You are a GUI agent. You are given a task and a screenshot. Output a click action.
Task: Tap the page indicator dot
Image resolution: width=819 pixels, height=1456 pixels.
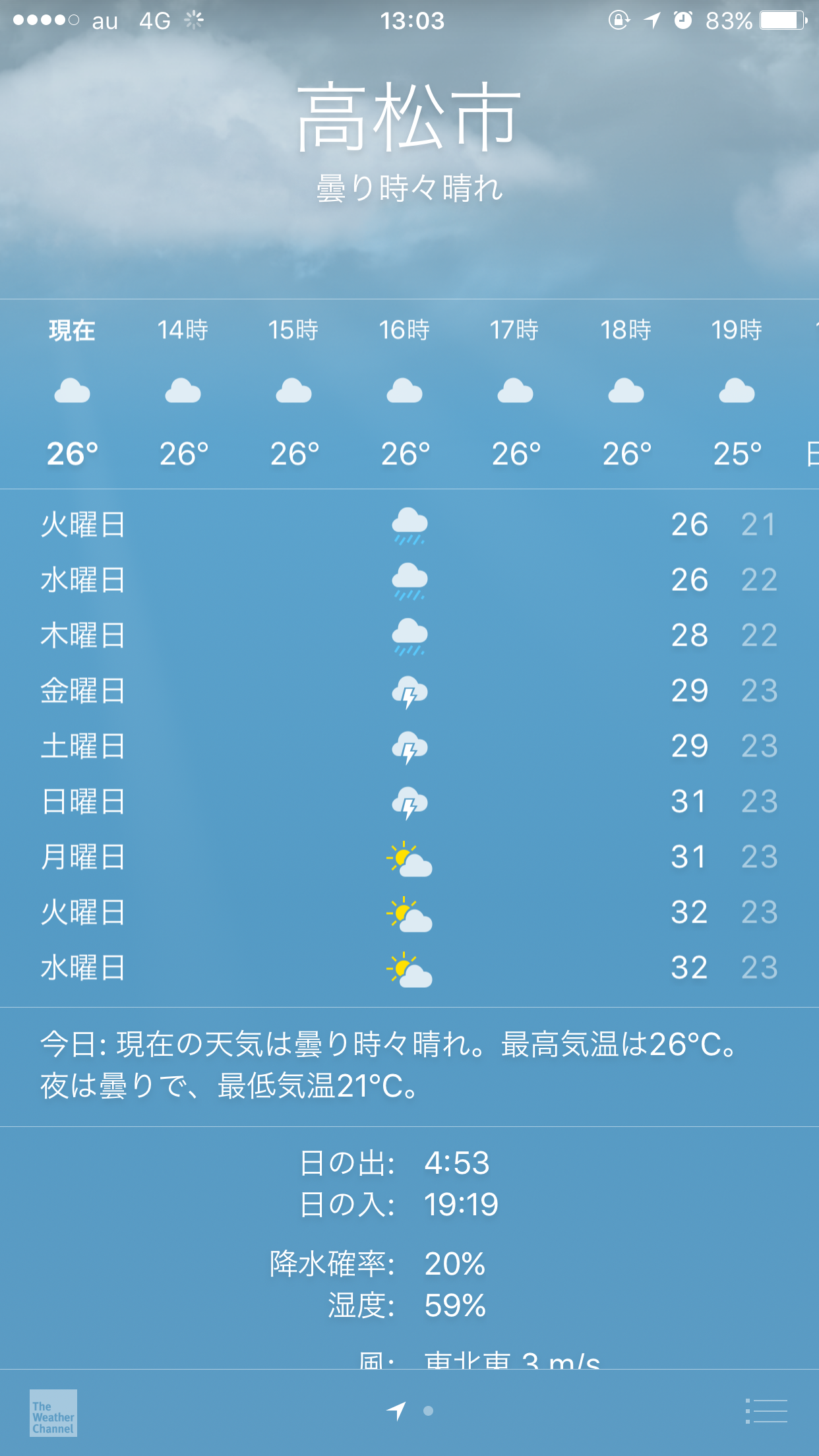(x=428, y=1411)
